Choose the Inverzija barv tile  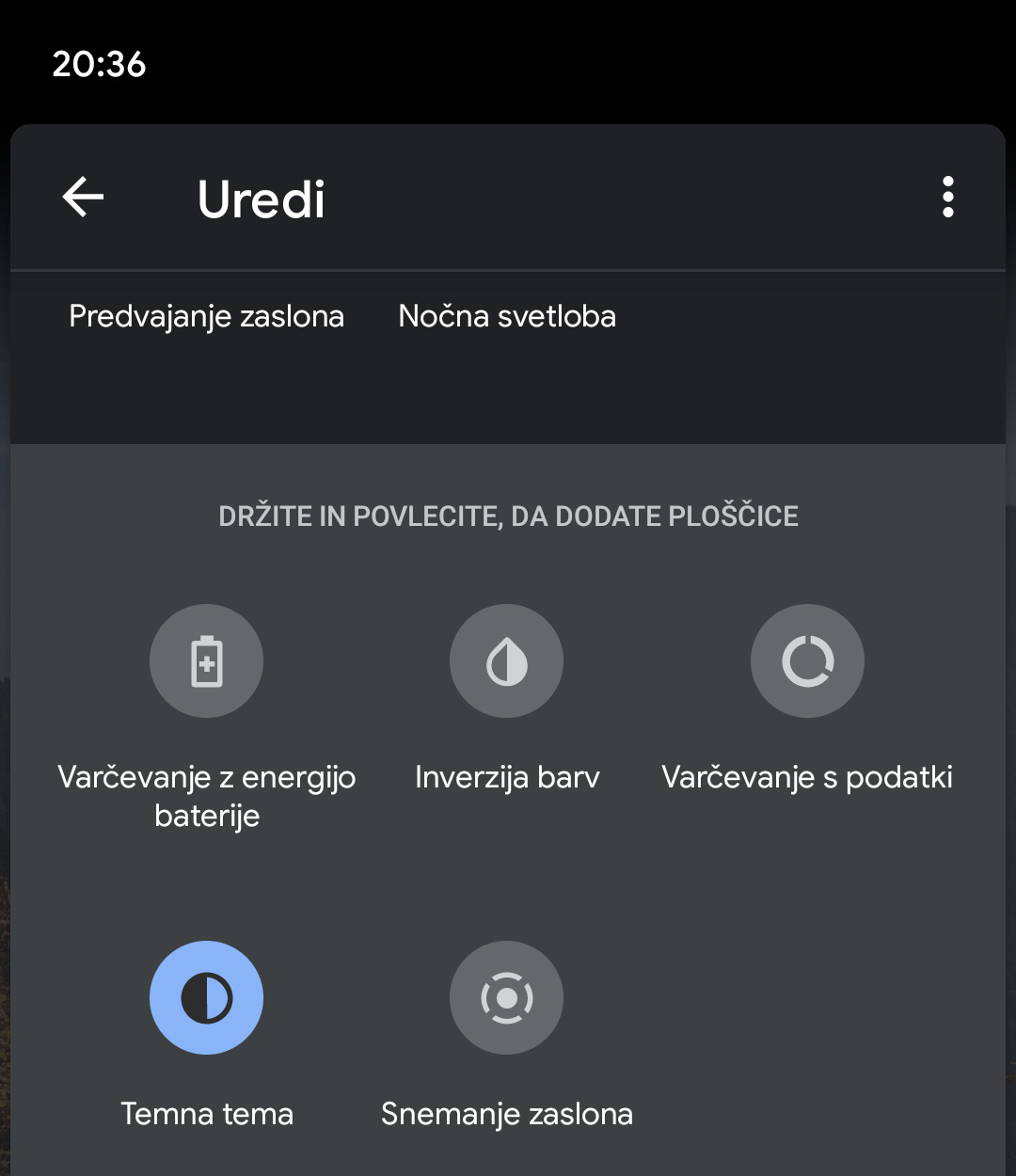pos(506,661)
